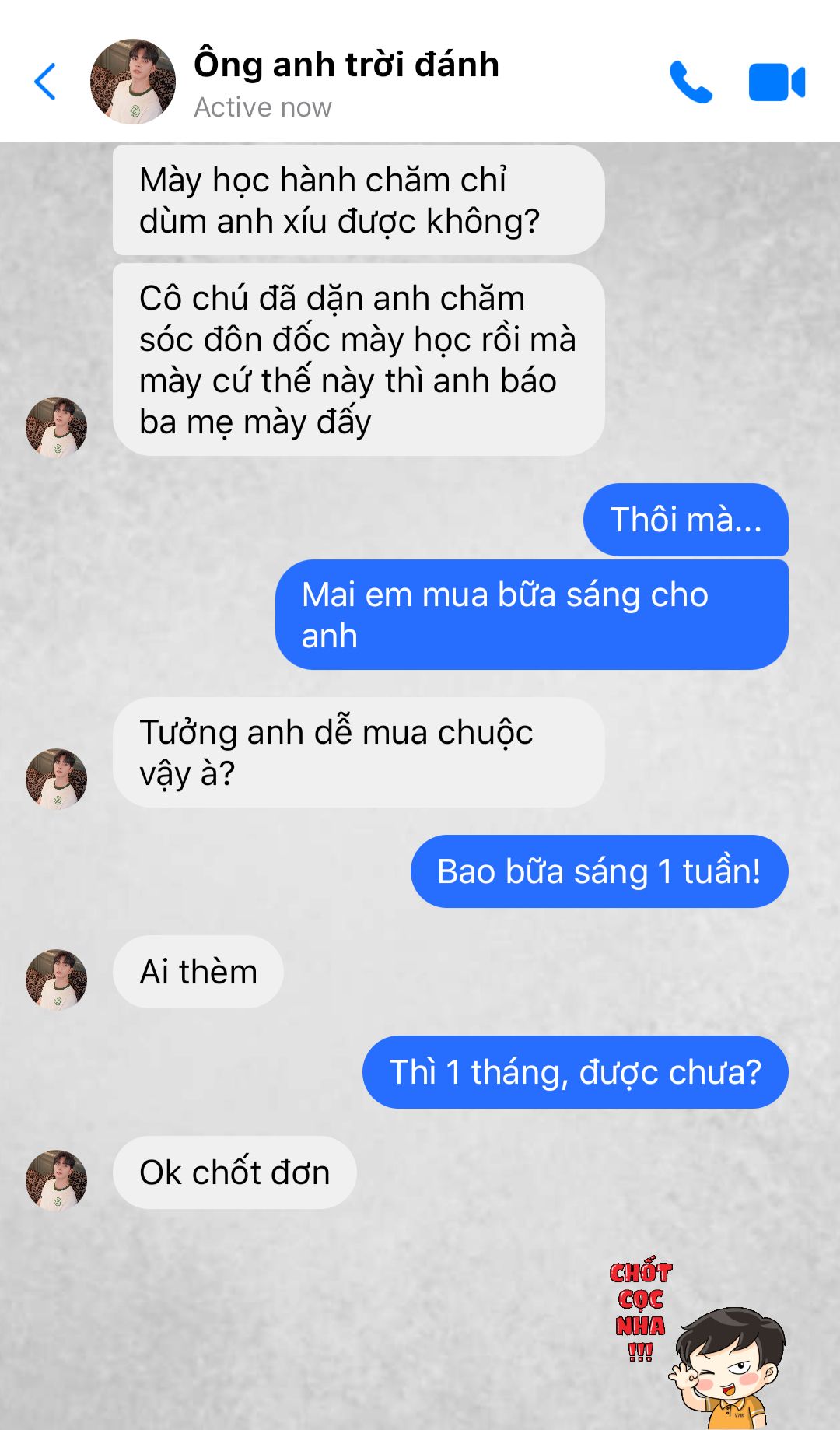
Task: Open Ông anh trời đánh's profile from header
Action: coord(133,82)
